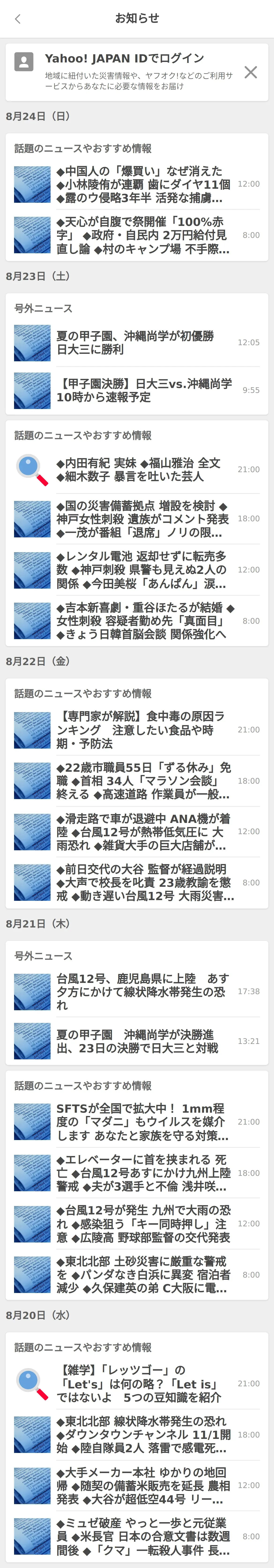Dismiss the Yahoo! JAPAN ID login banner
274x1568 pixels.
(250, 72)
